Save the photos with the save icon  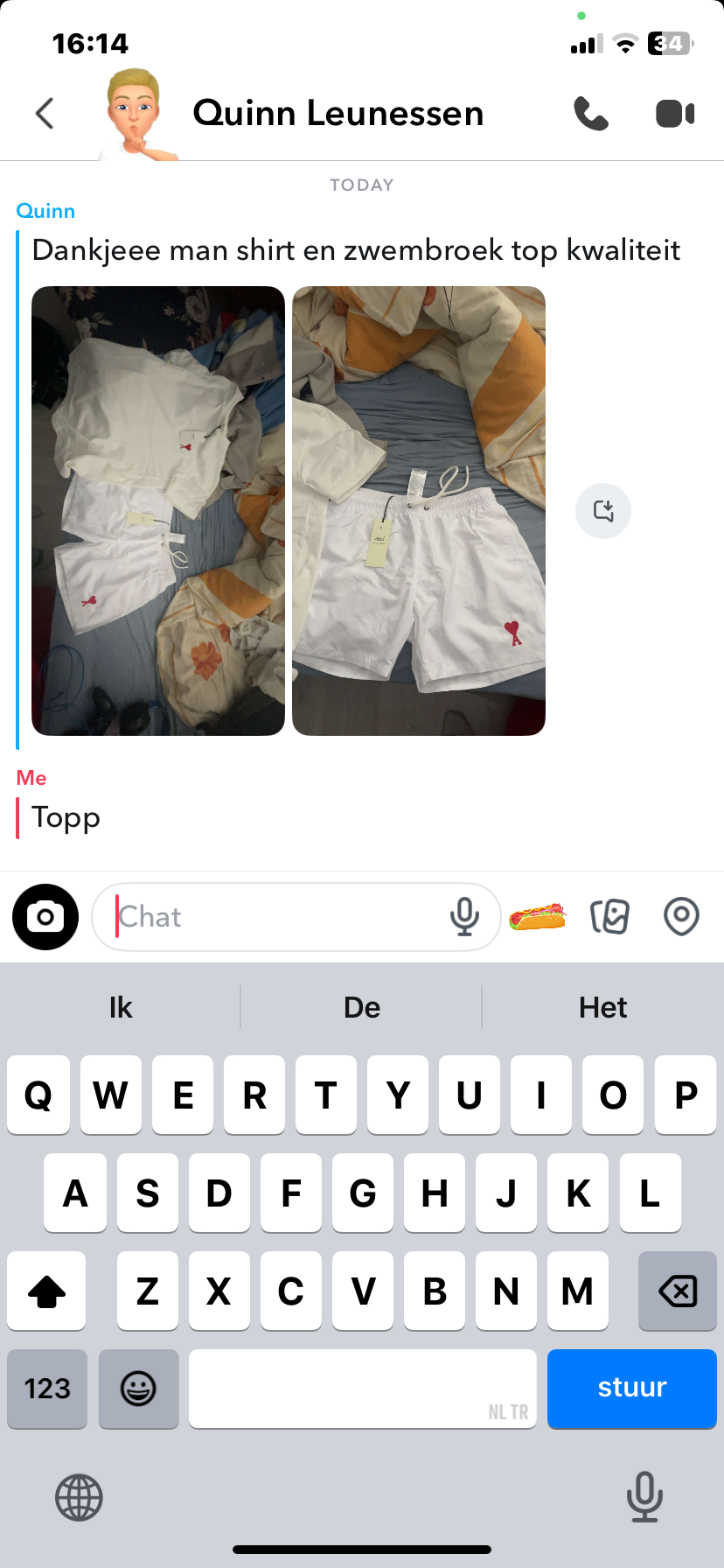603,511
